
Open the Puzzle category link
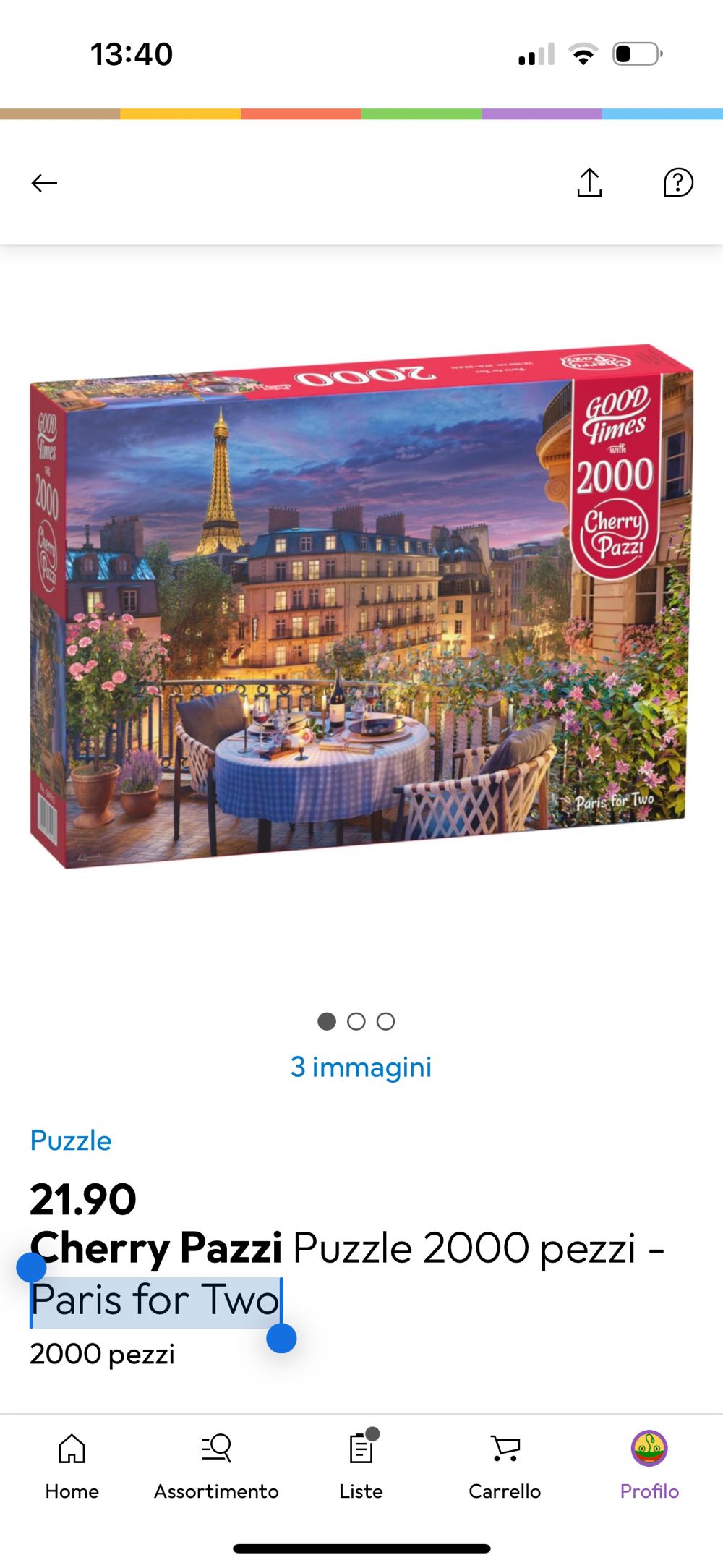(x=71, y=1141)
